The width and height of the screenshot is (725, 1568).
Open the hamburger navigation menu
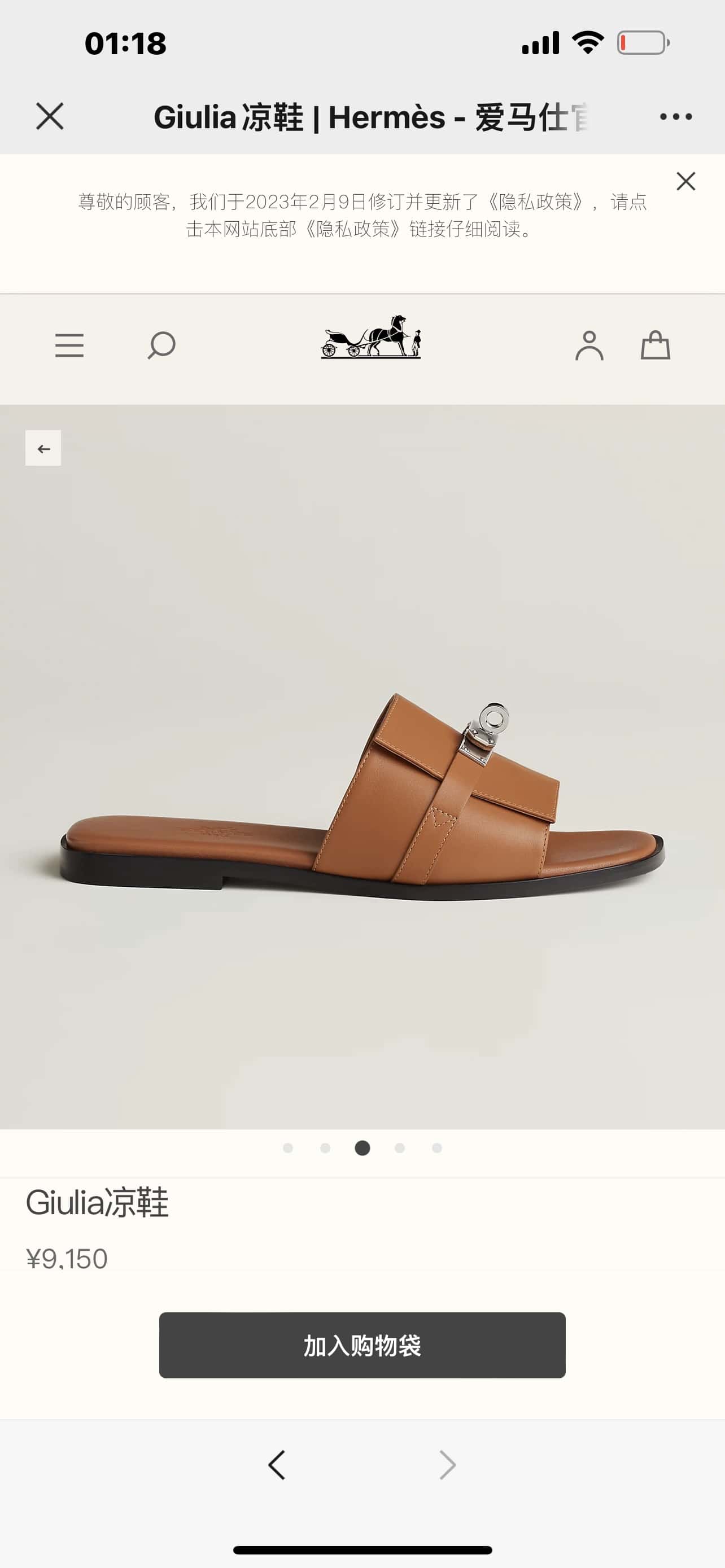click(69, 345)
